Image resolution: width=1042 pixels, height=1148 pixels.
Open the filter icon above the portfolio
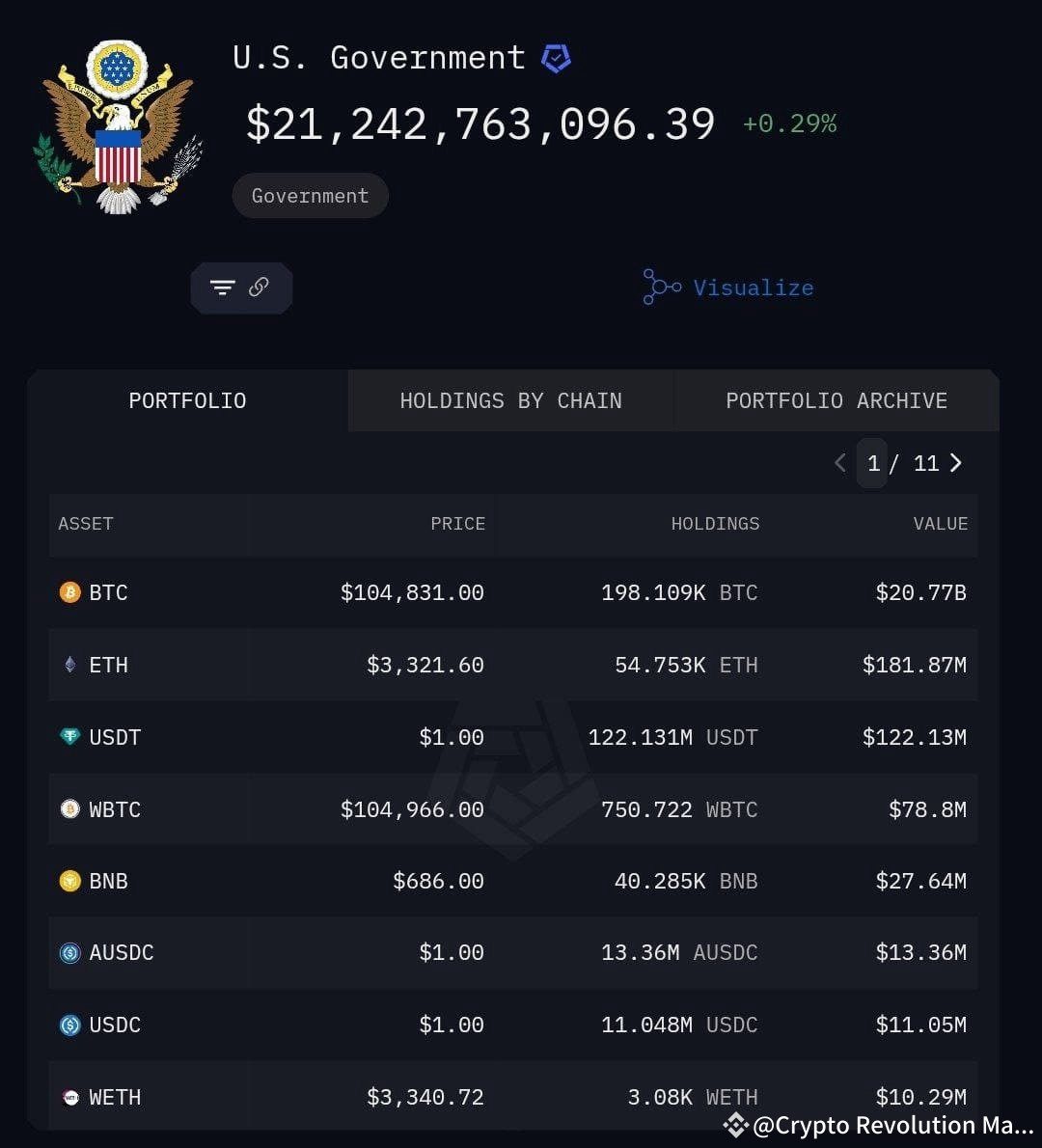tap(223, 287)
